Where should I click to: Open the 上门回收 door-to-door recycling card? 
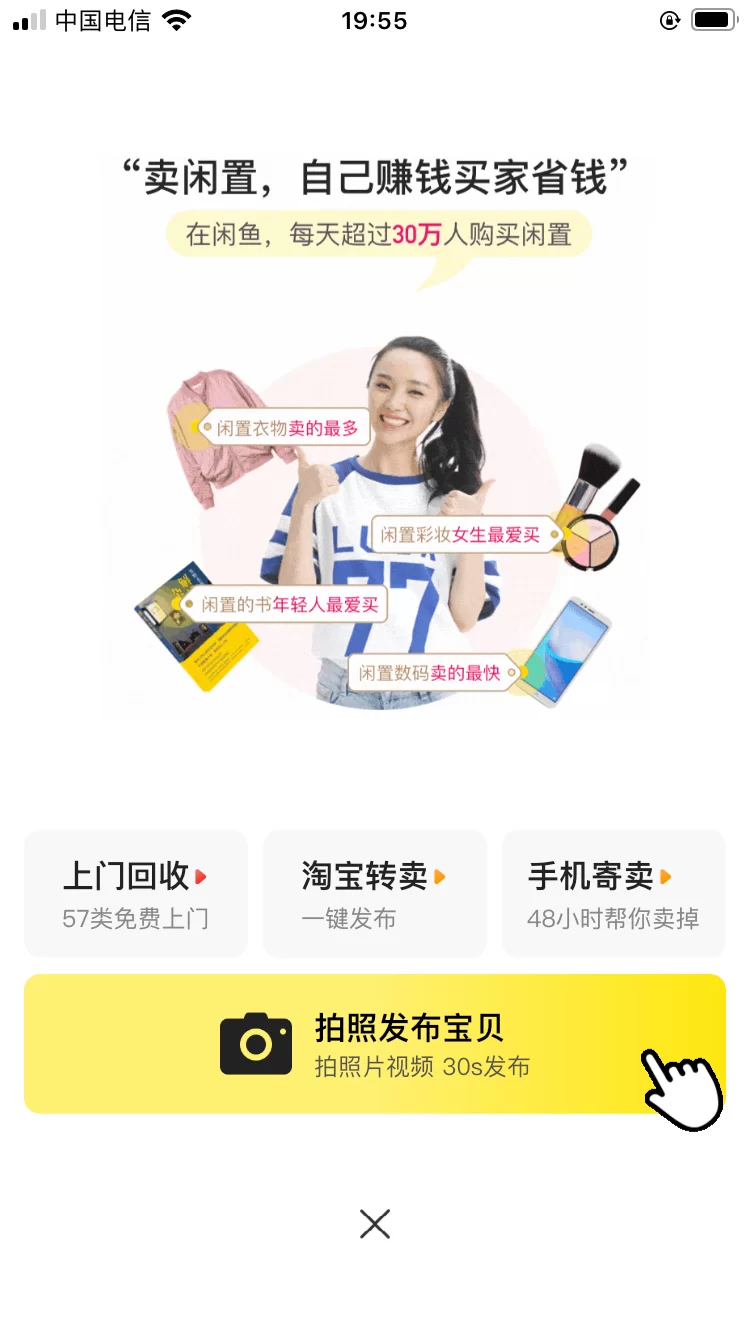[x=135, y=893]
